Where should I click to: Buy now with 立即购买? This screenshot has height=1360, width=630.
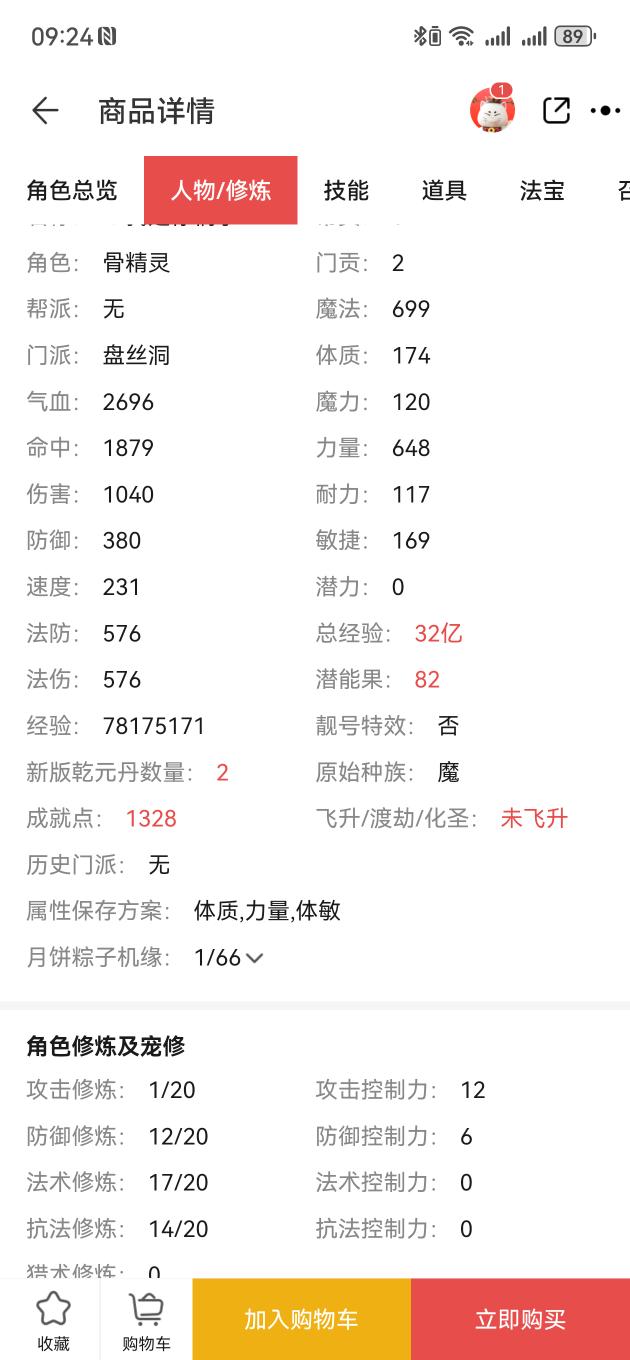[520, 1319]
